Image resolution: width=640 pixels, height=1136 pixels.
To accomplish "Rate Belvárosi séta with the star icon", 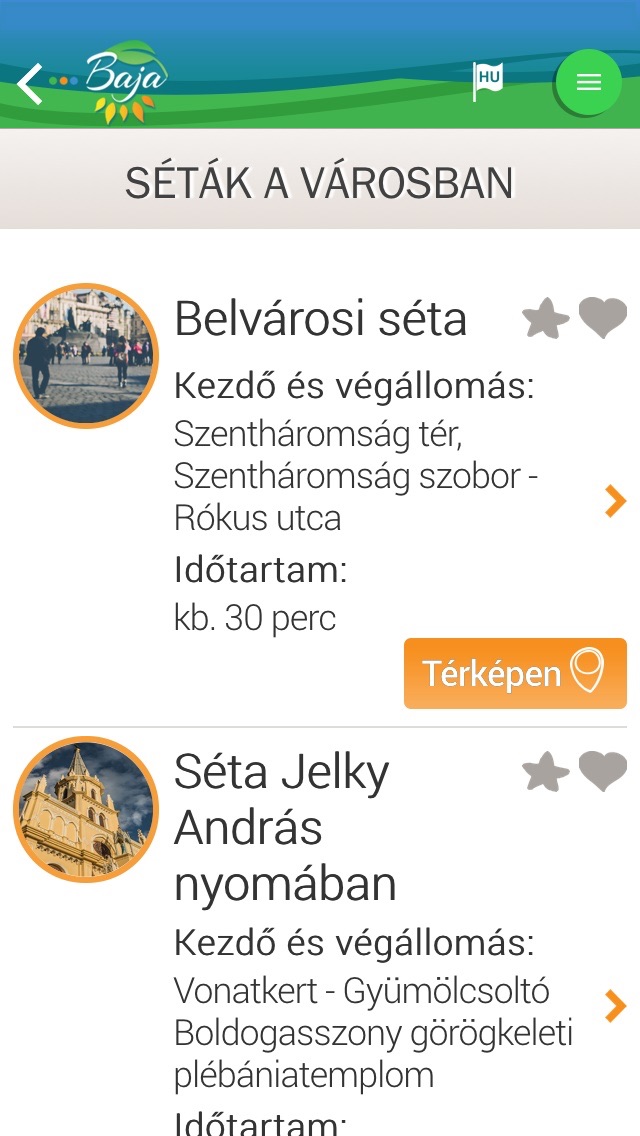I will coord(546,318).
